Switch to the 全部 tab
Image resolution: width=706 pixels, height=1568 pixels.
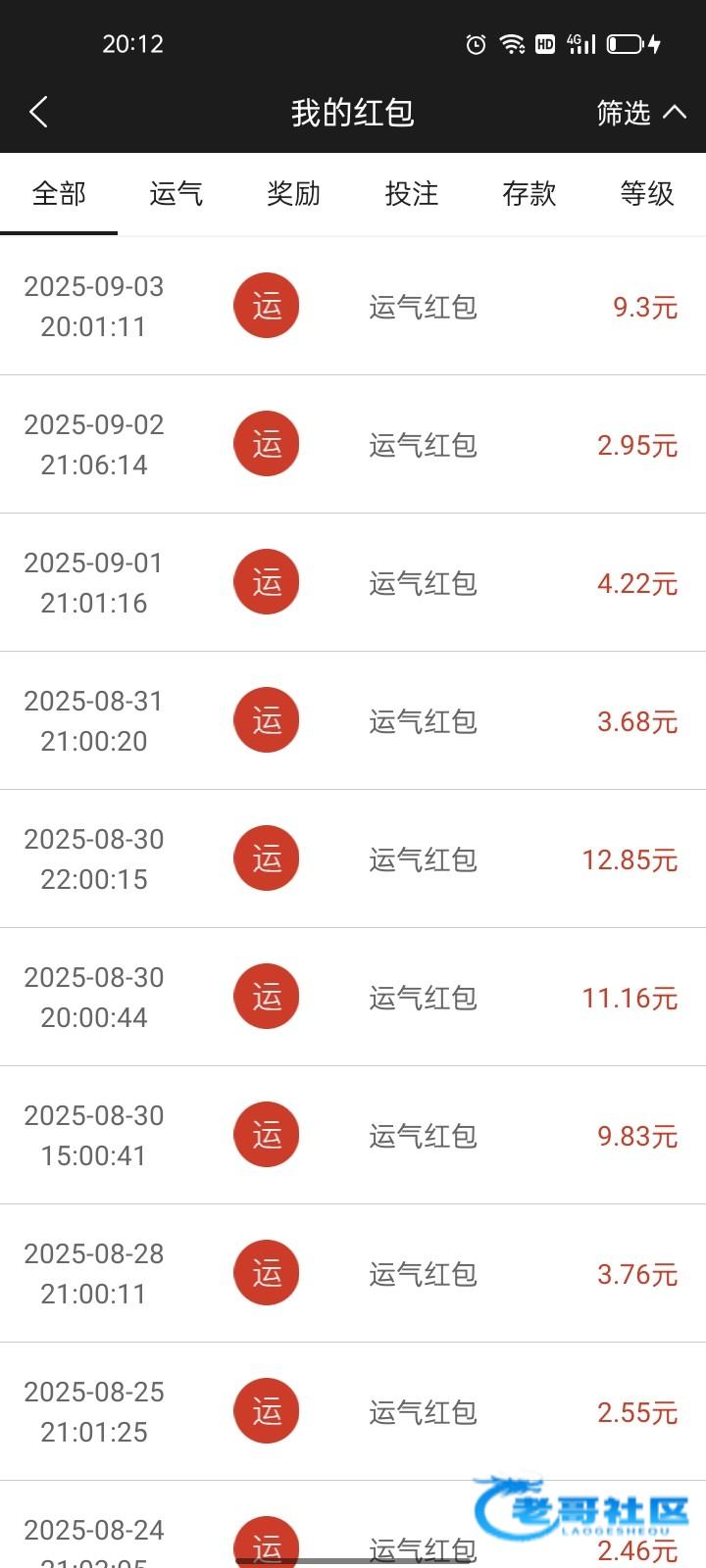[x=59, y=194]
